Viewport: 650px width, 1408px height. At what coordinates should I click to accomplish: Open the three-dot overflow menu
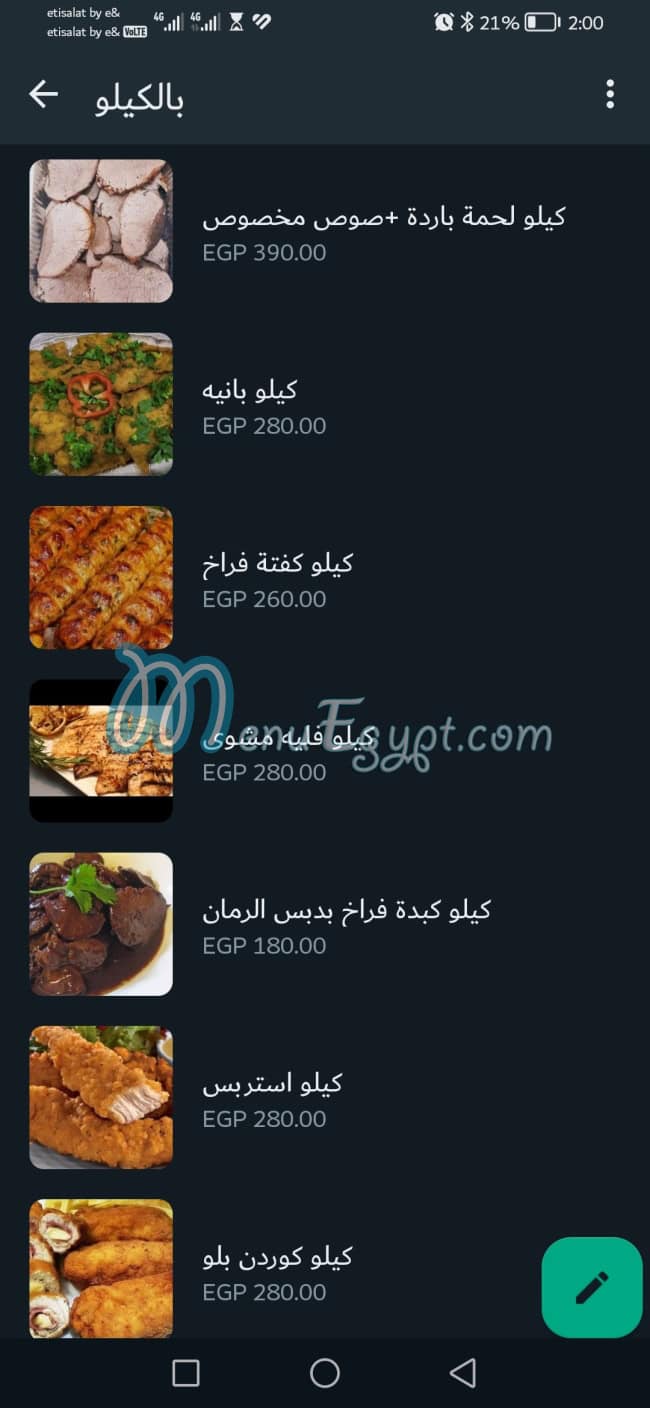point(609,95)
